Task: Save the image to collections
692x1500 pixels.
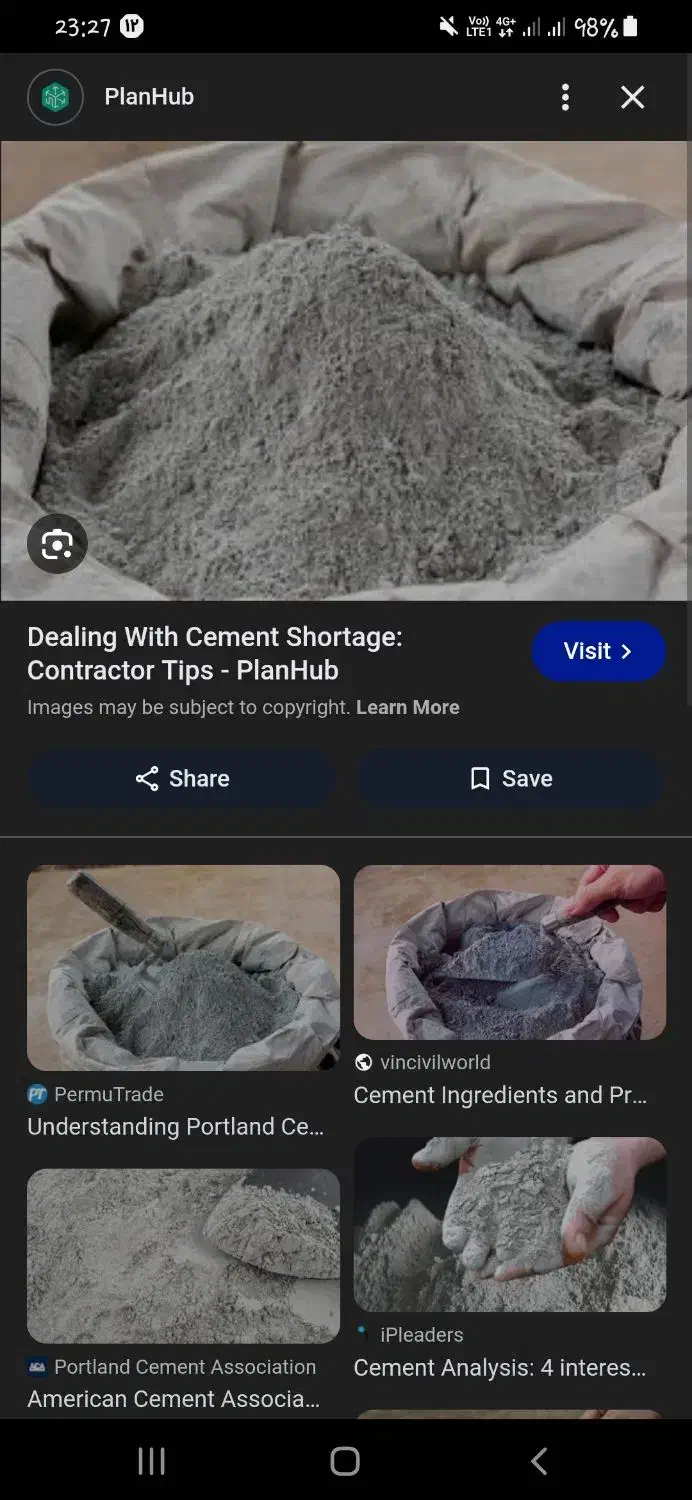Action: click(510, 778)
